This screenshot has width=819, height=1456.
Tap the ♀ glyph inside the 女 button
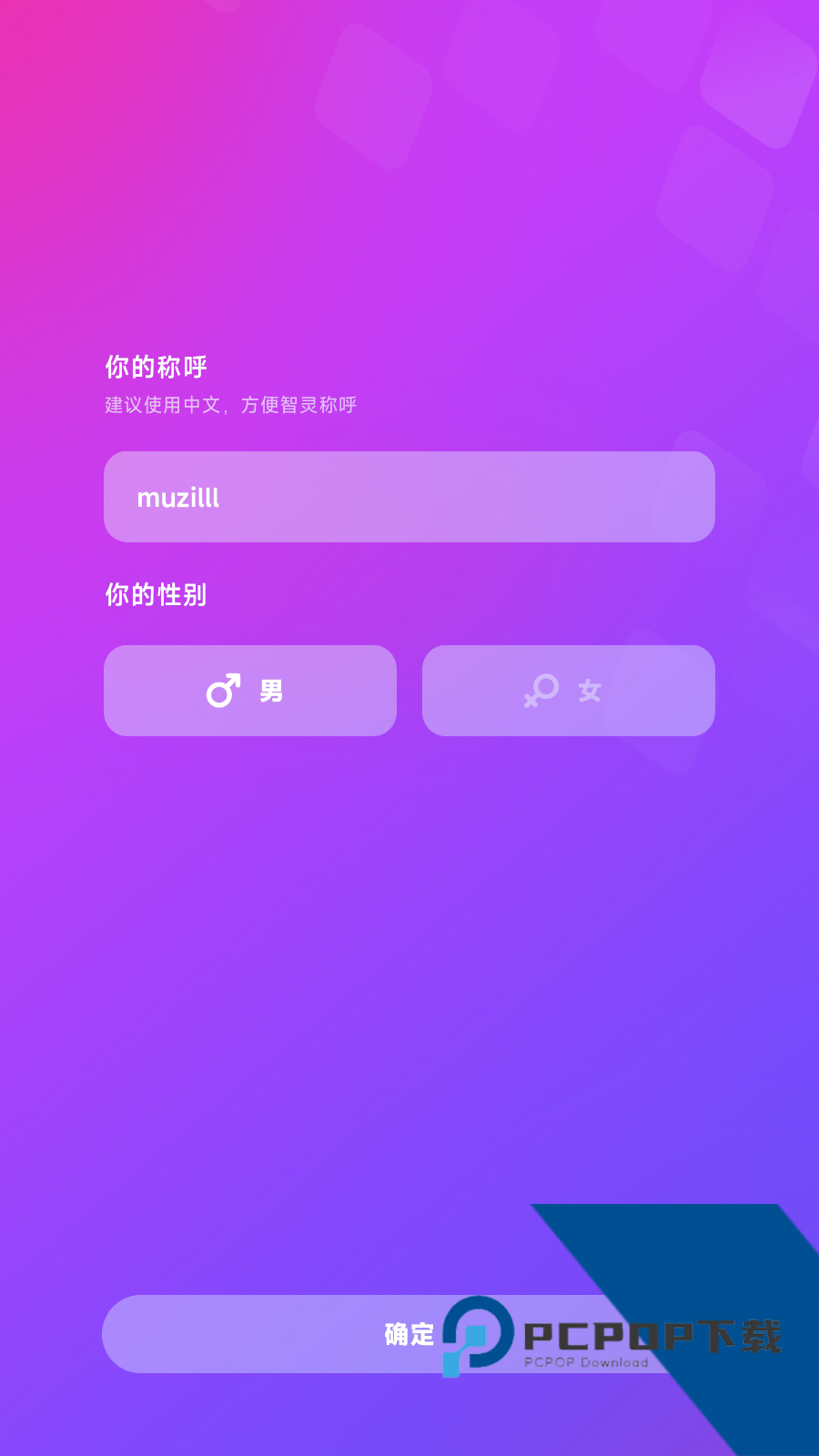point(542,692)
